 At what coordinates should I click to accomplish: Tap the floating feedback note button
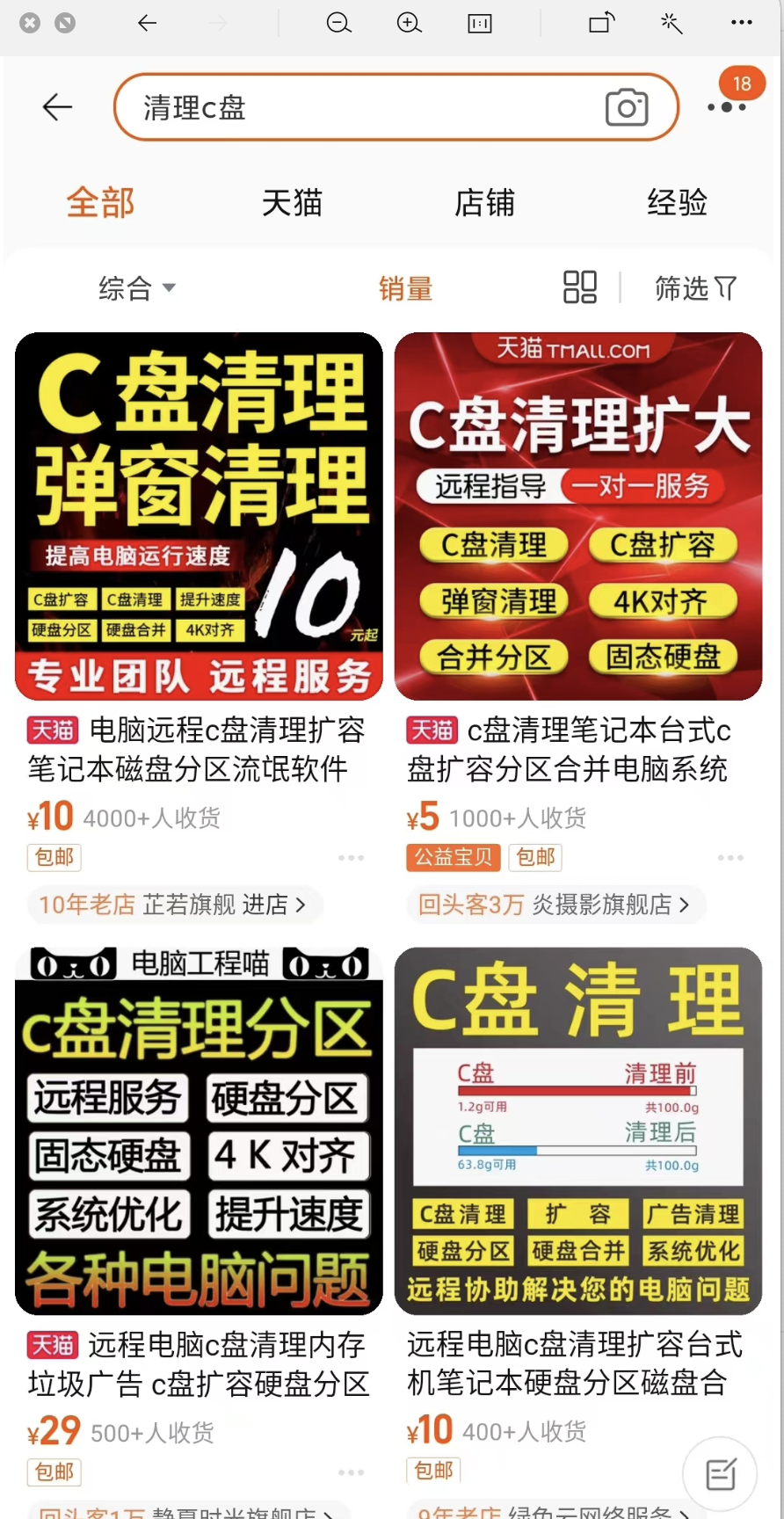(x=721, y=1474)
